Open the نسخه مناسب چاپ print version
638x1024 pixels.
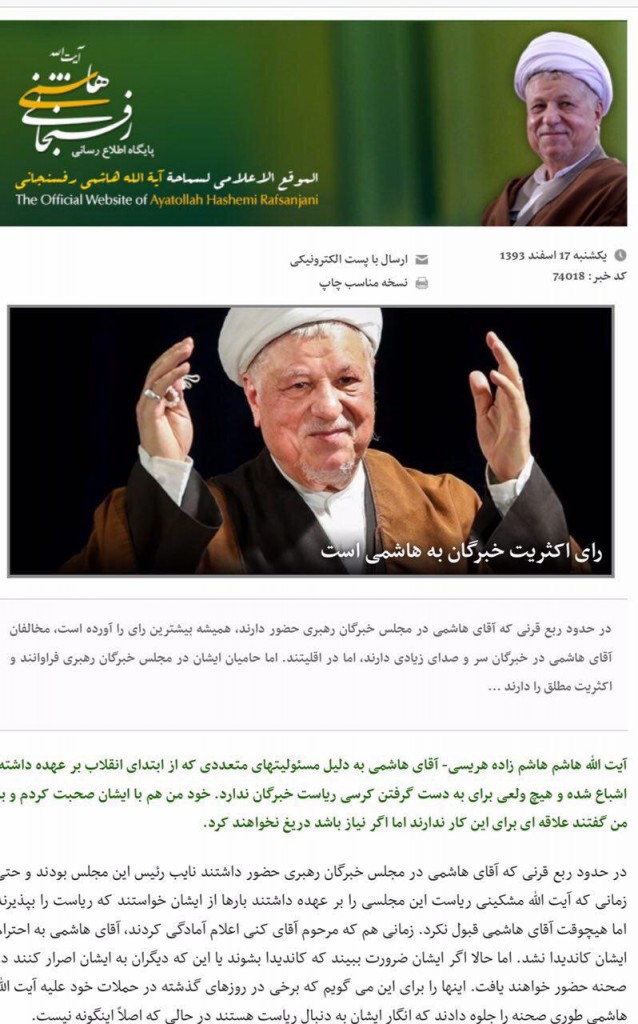tap(364, 283)
